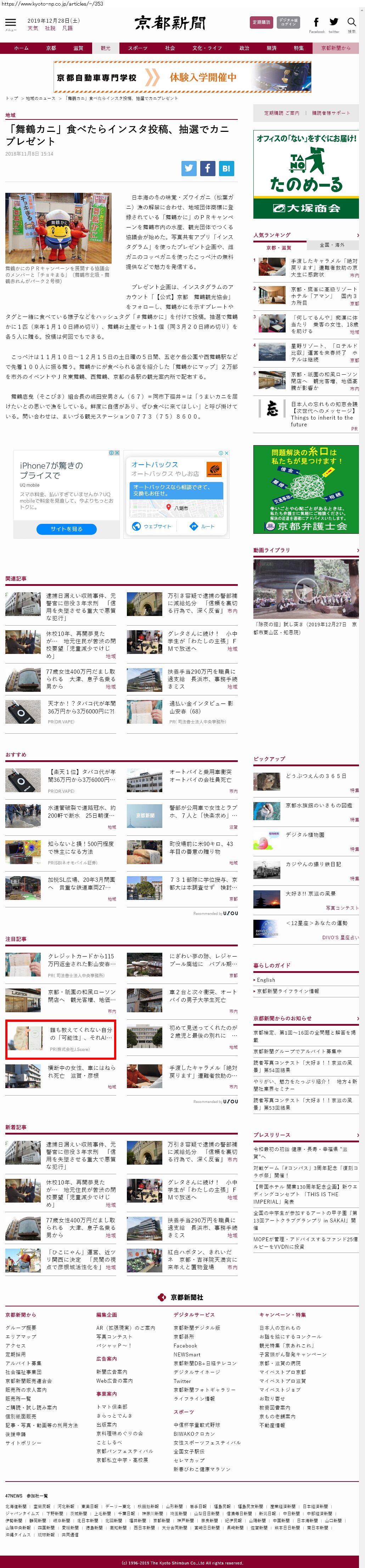Open the どうぶつえんの３６５日 pickup
The image size is (365, 1568).
[x=316, y=776]
